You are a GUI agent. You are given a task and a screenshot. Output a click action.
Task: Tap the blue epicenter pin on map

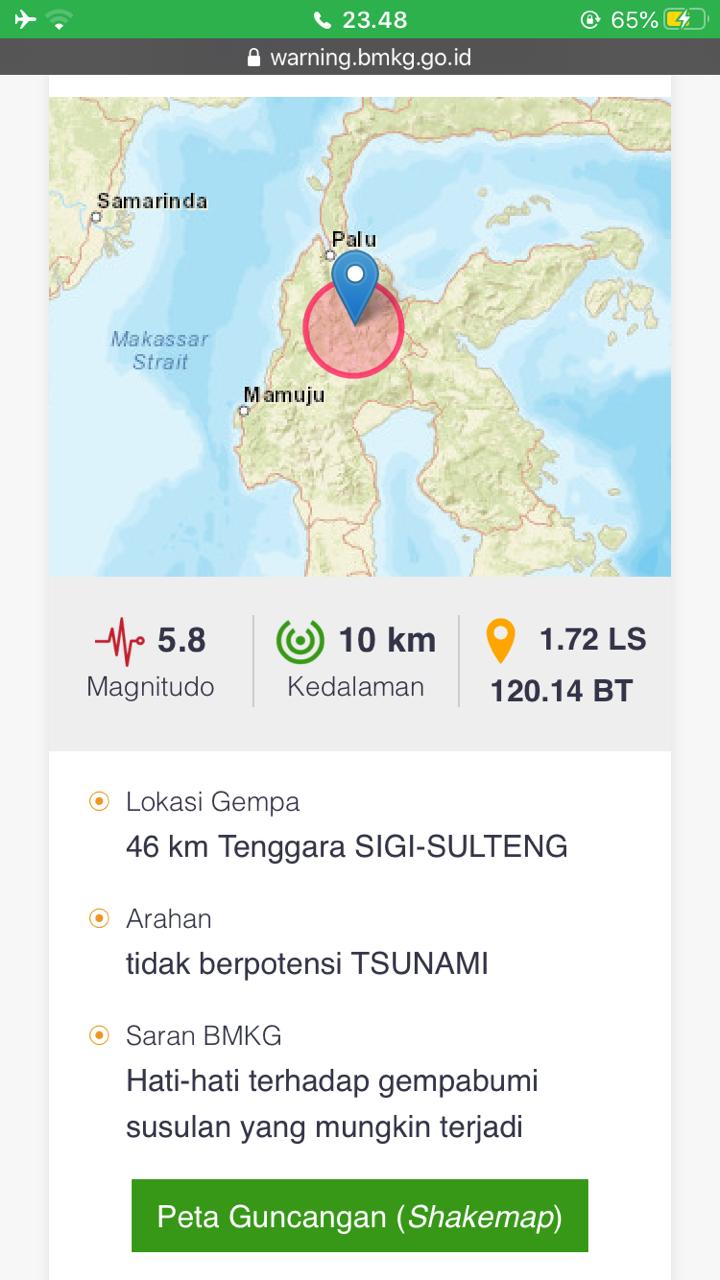355,283
